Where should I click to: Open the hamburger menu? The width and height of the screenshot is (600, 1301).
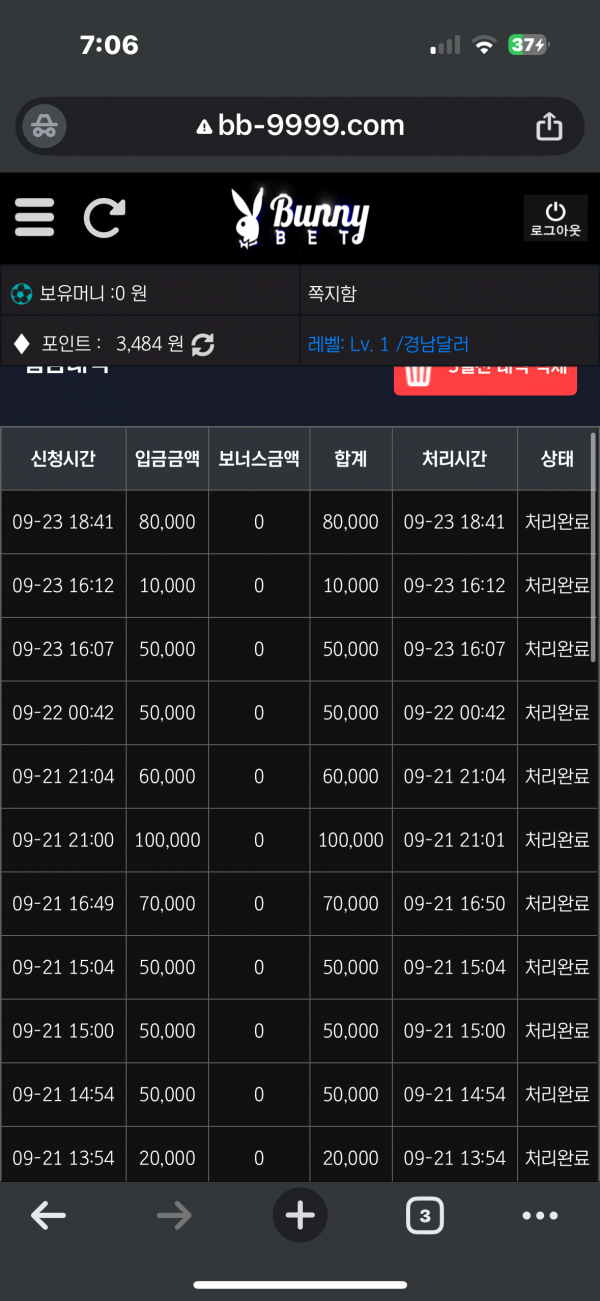tap(35, 217)
